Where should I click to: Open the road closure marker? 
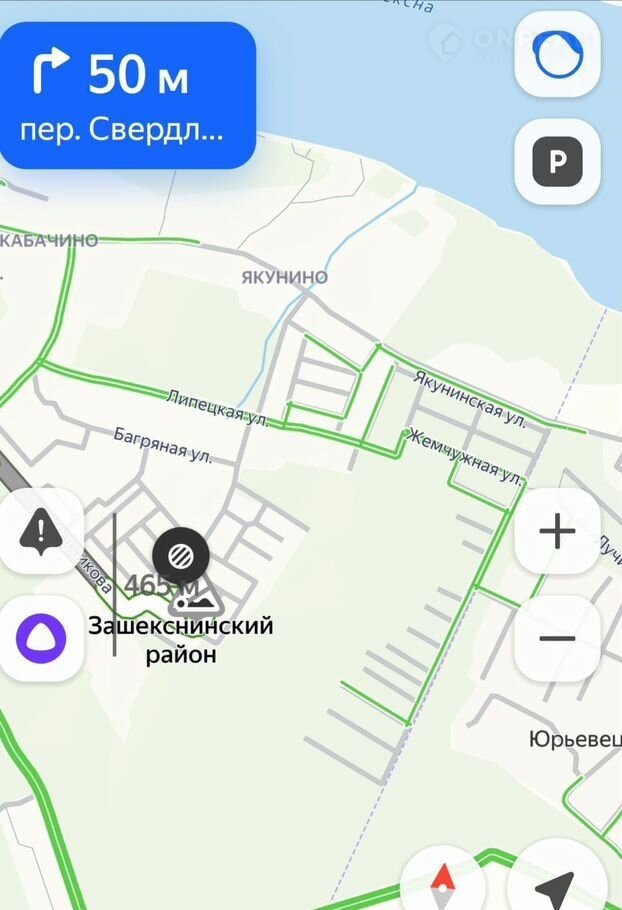tap(181, 554)
